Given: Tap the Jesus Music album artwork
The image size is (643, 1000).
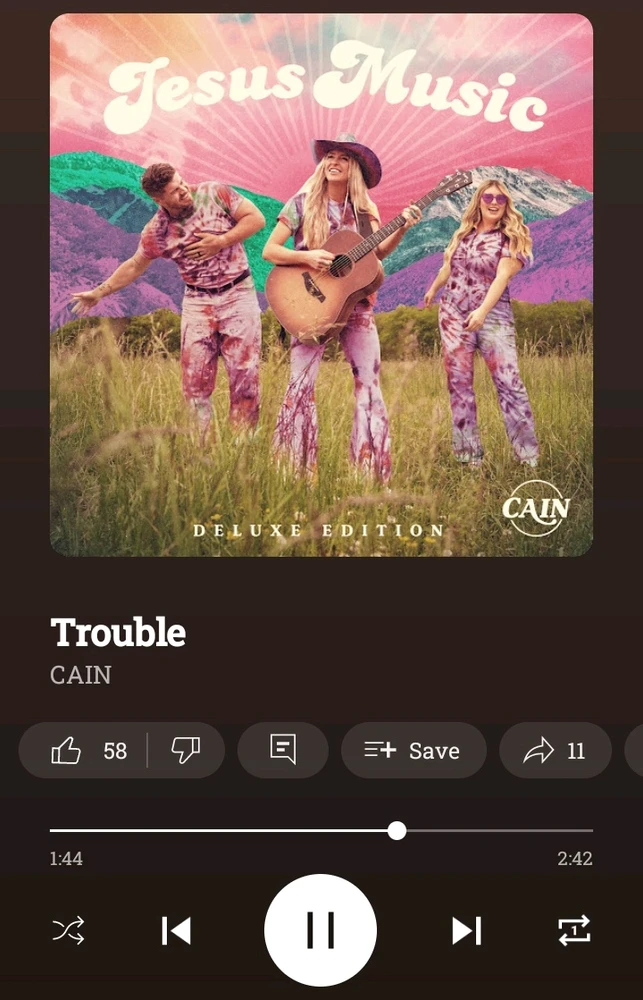Looking at the screenshot, I should (321, 285).
